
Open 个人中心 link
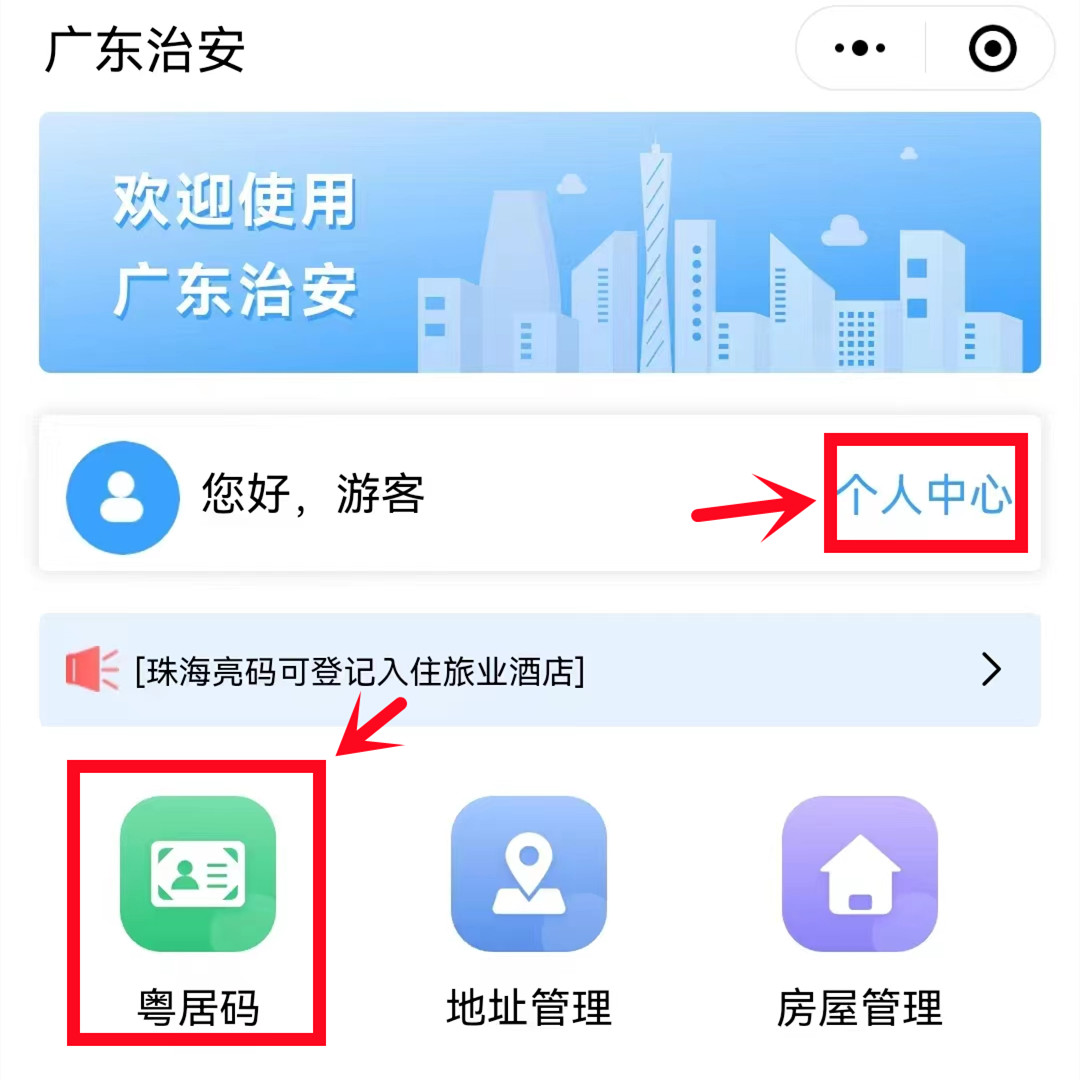pos(924,496)
